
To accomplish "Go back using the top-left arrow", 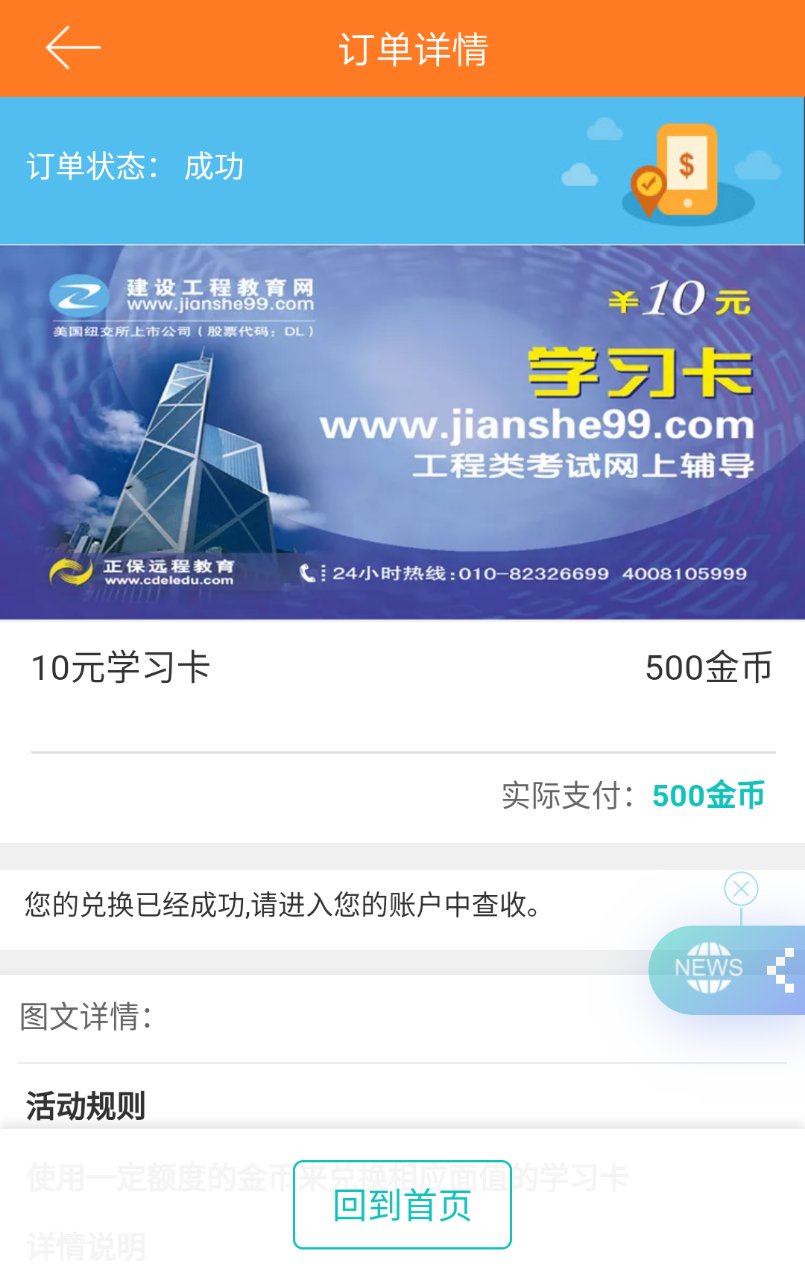I will pyautogui.click(x=73, y=48).
